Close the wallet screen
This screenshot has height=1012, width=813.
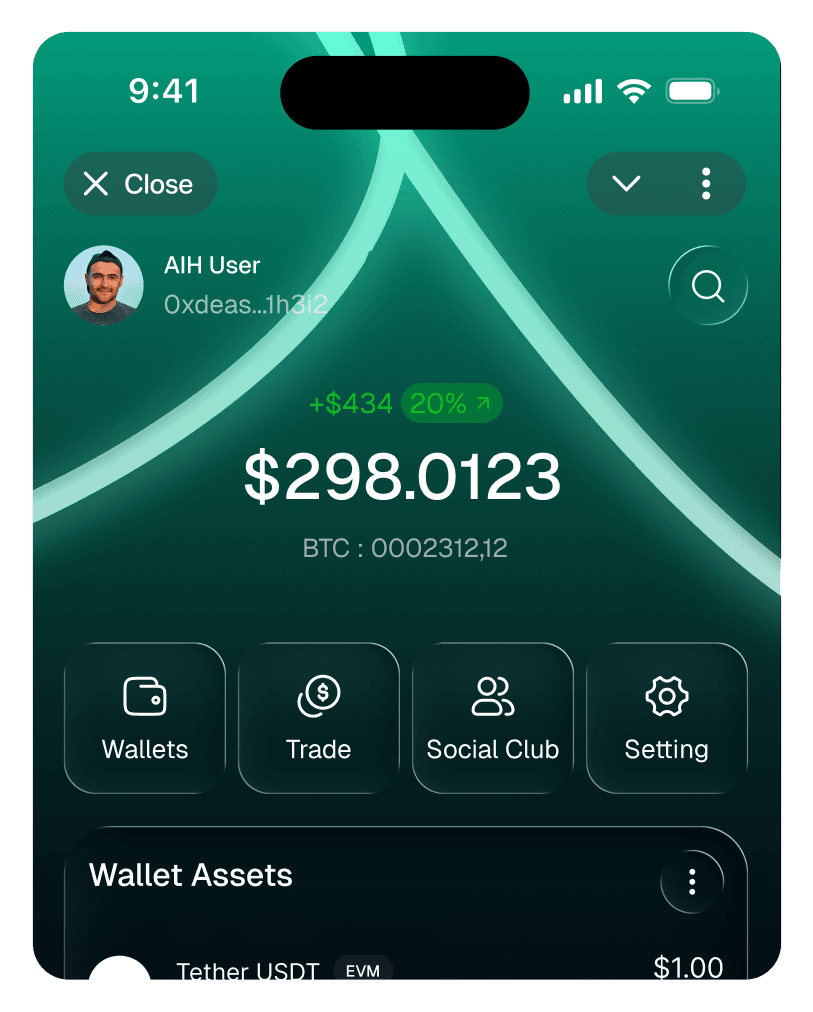[x=140, y=184]
